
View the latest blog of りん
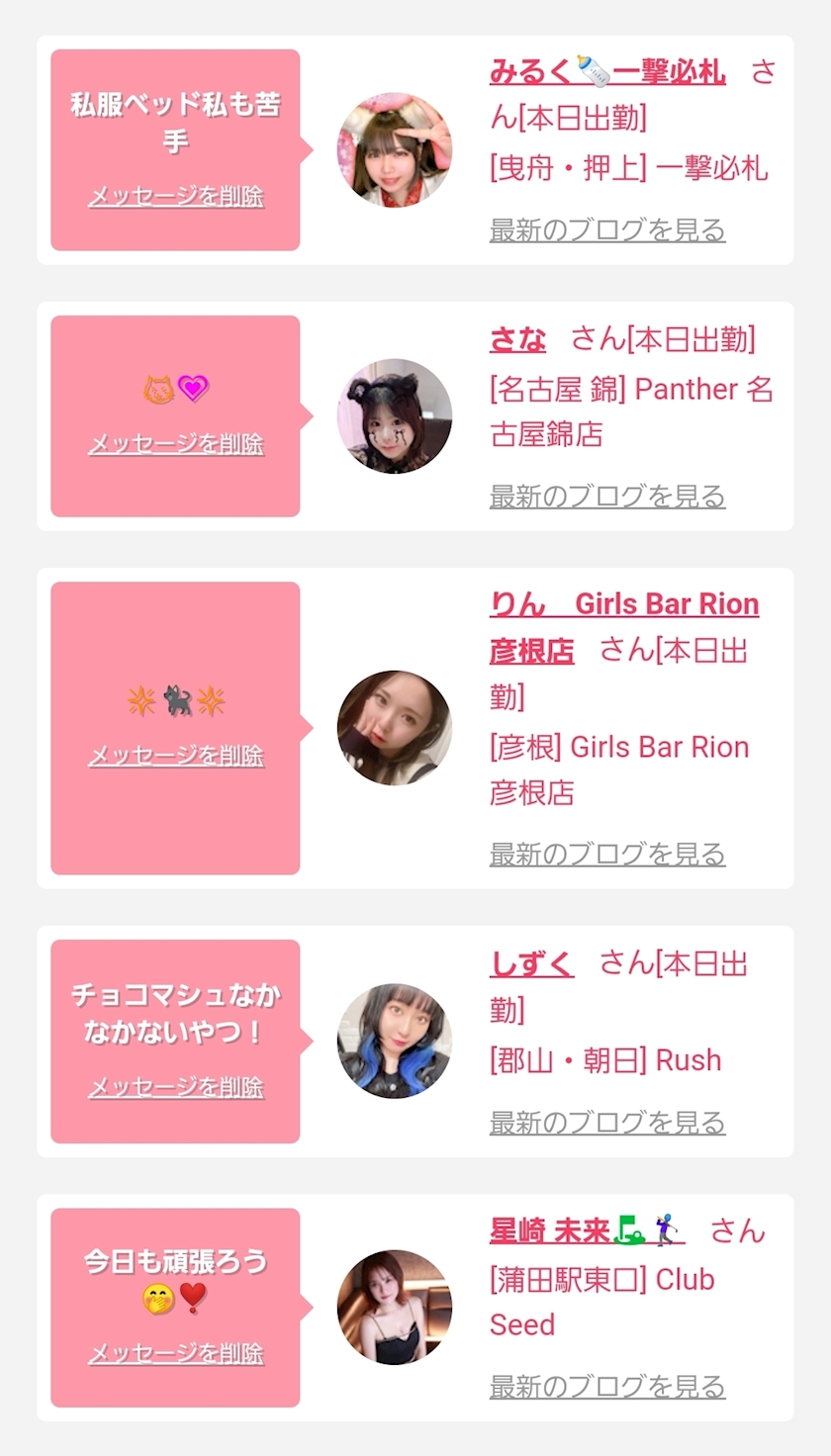click(607, 855)
